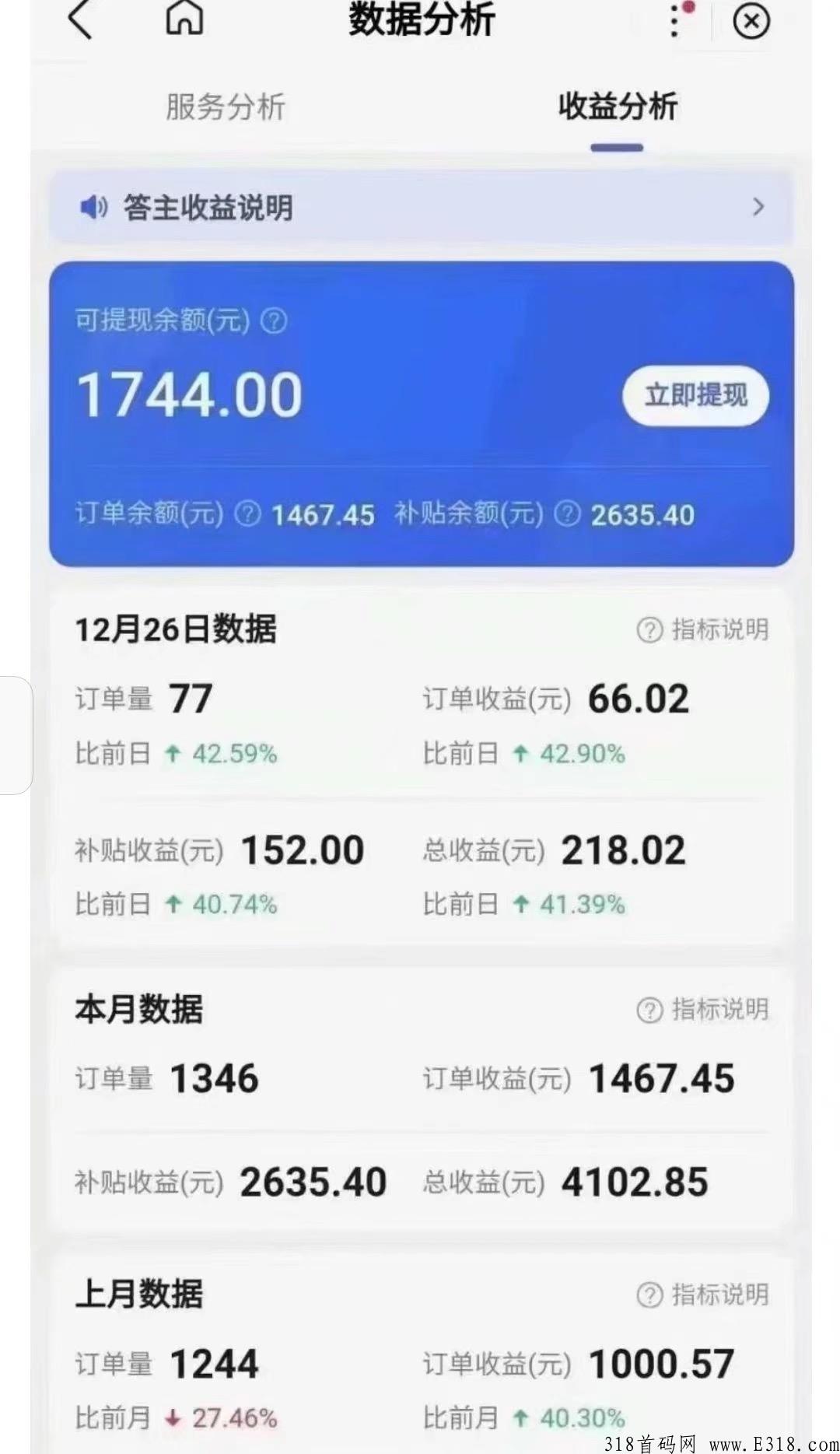Tap the question mark next to 订单余额

pyautogui.click(x=247, y=514)
